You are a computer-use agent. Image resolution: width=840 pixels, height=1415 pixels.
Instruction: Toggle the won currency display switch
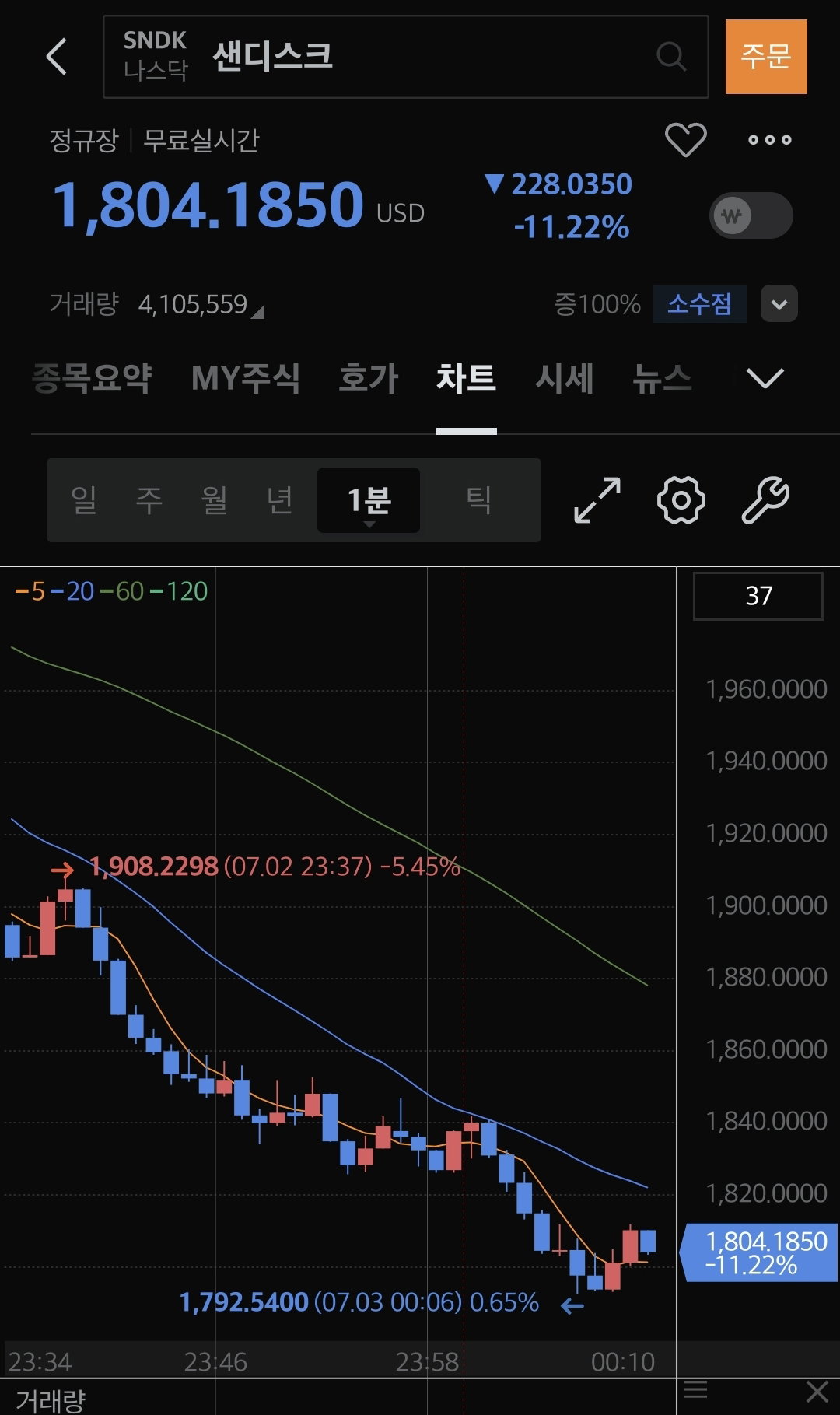751,215
